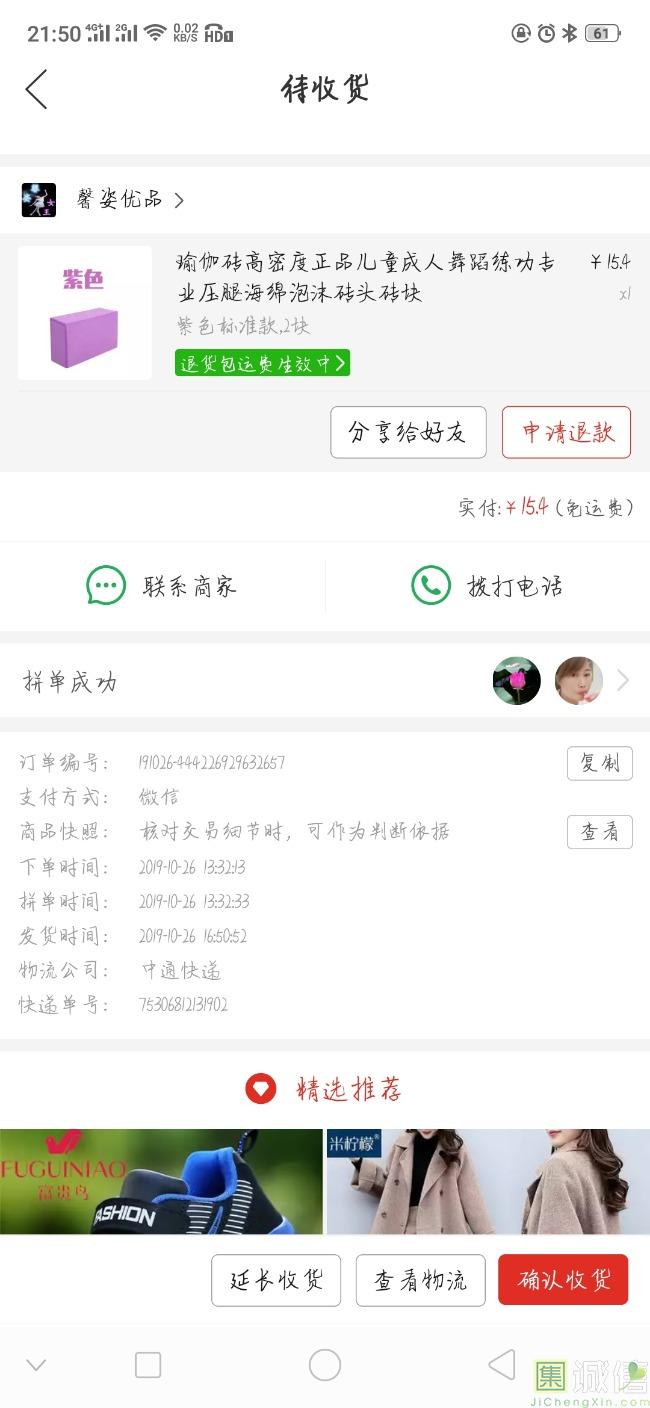The width and height of the screenshot is (650, 1408).
Task: Open the 米柠檬 coat recommendation
Action: coord(488,1181)
